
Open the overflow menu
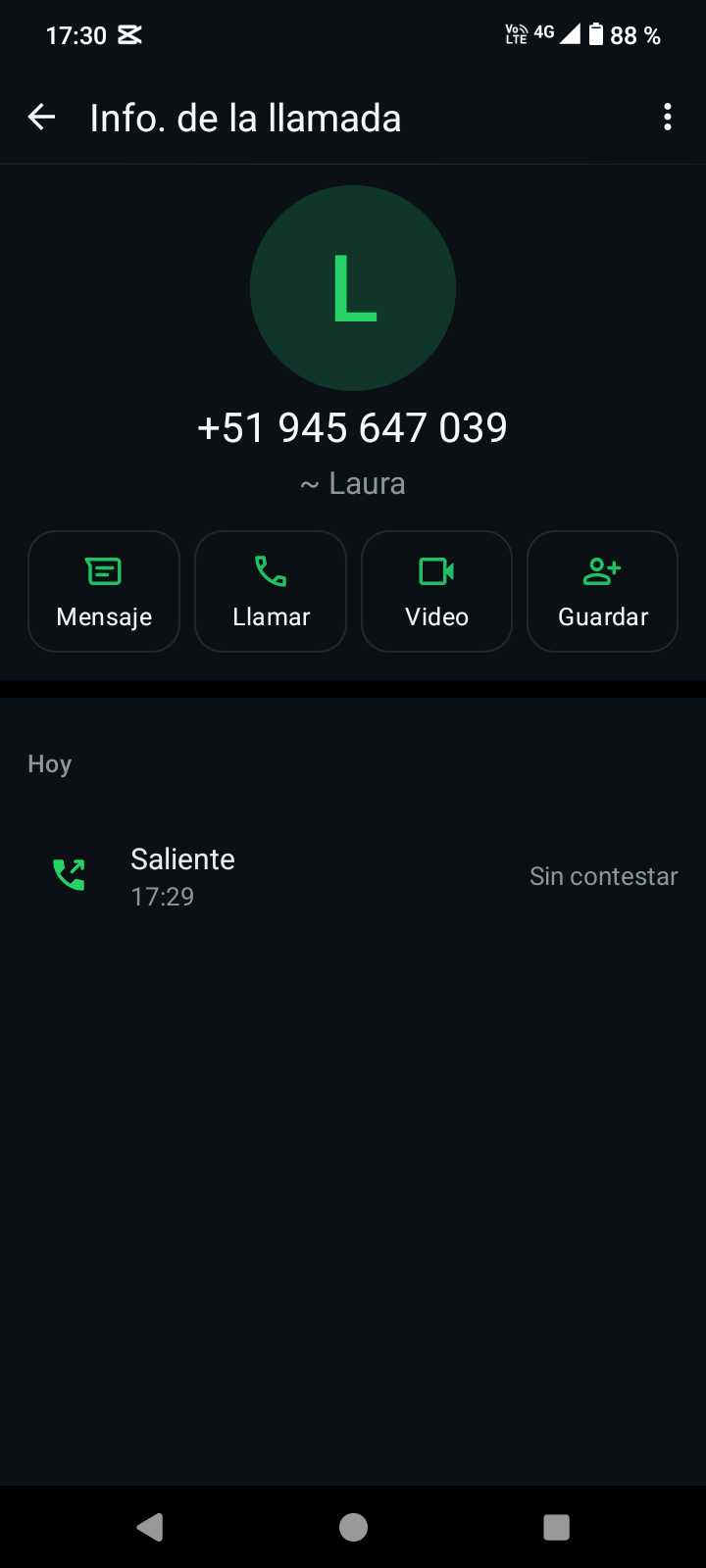coord(667,118)
